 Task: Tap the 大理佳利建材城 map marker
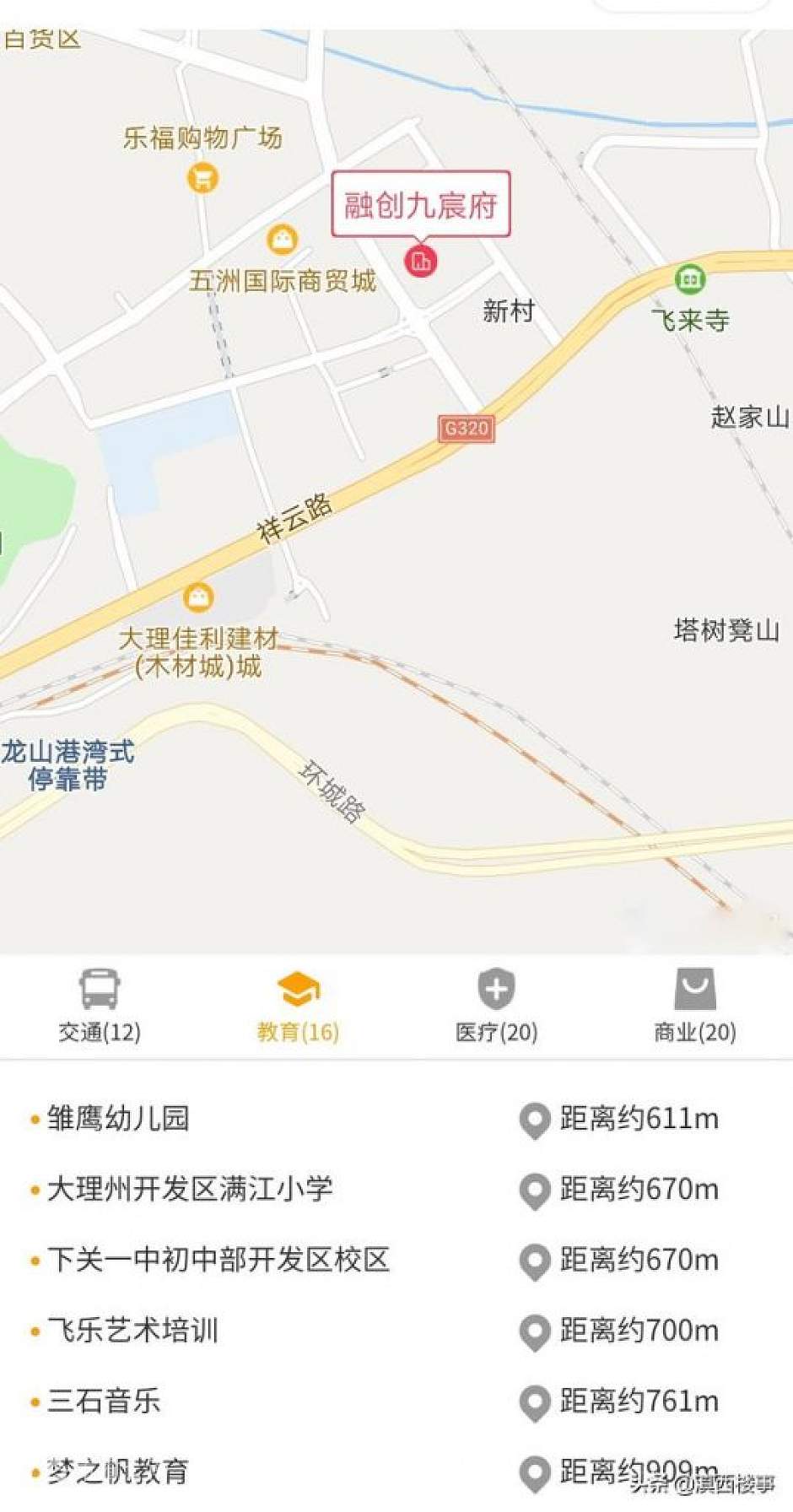tap(198, 597)
